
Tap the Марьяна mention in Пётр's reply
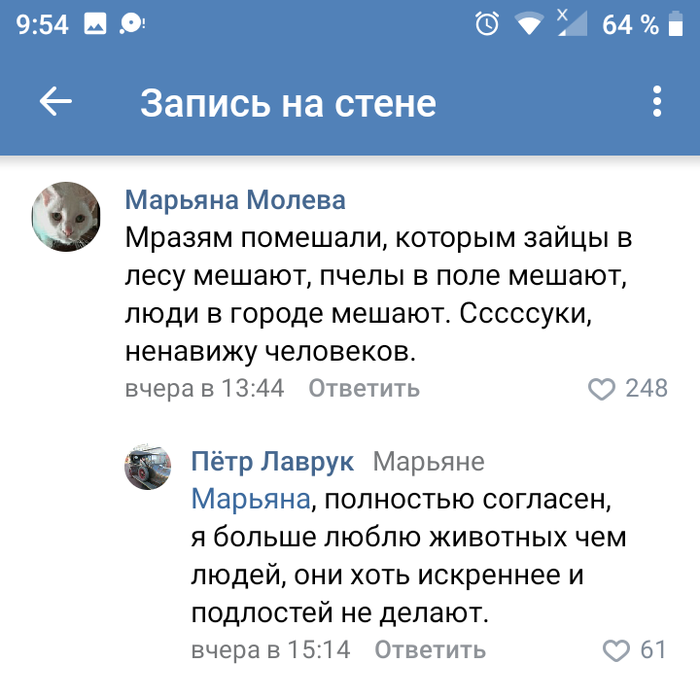(x=248, y=498)
